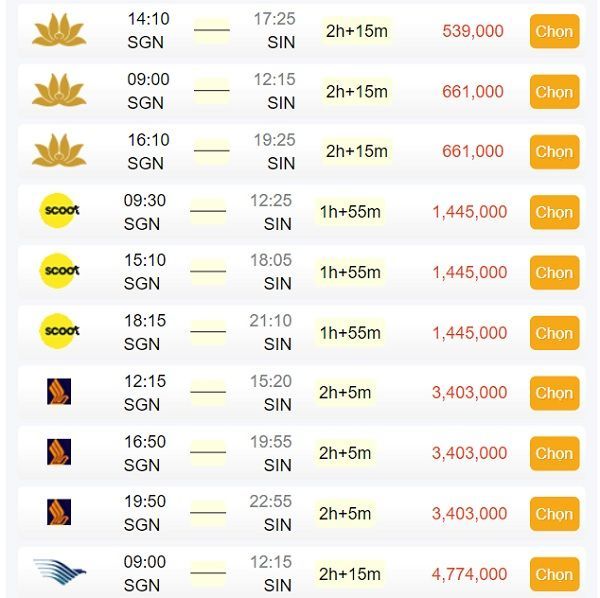
Task: Choose the 19:50 flight arriving 22:55
Action: pos(554,514)
